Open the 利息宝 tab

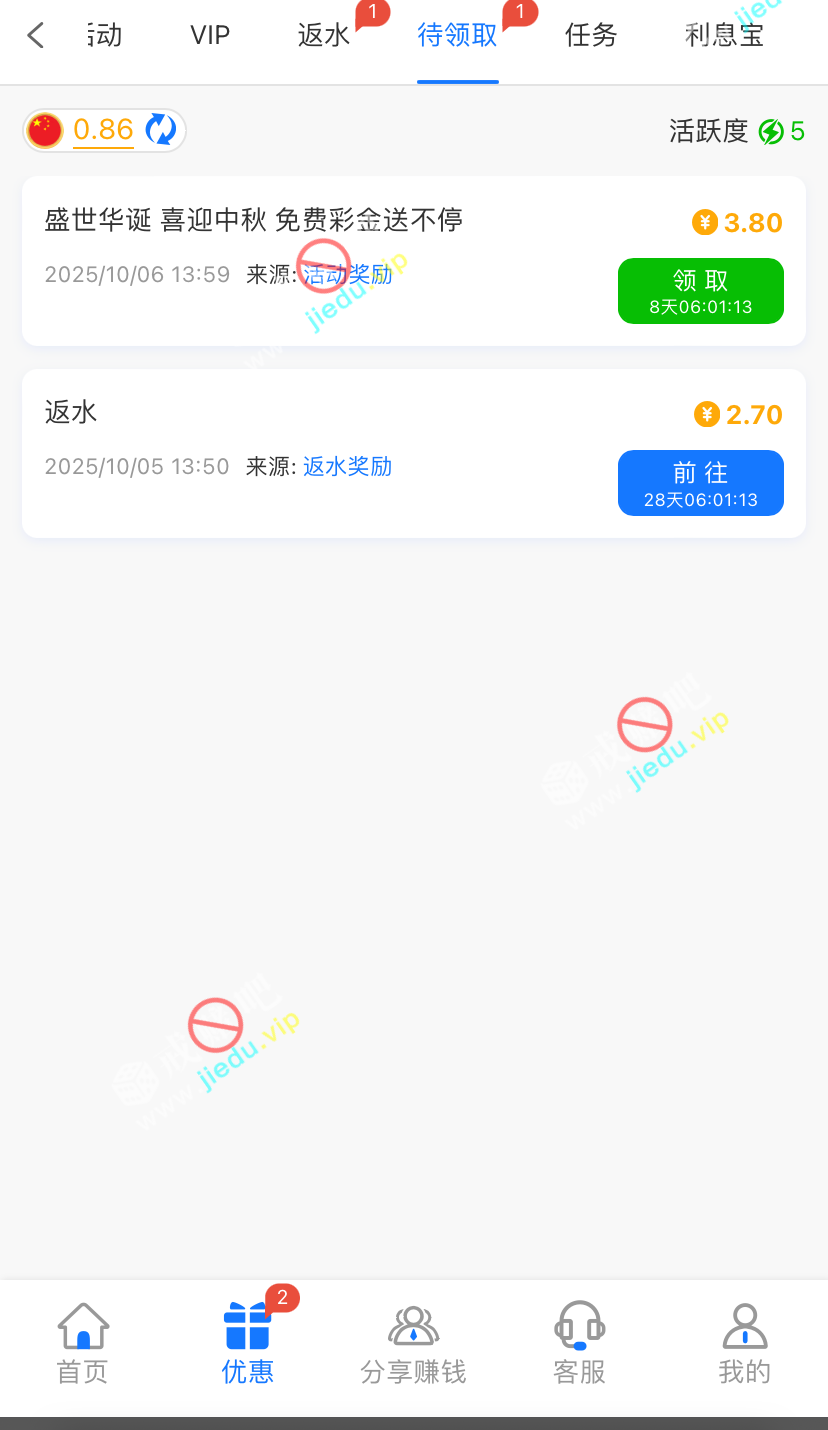pos(725,36)
